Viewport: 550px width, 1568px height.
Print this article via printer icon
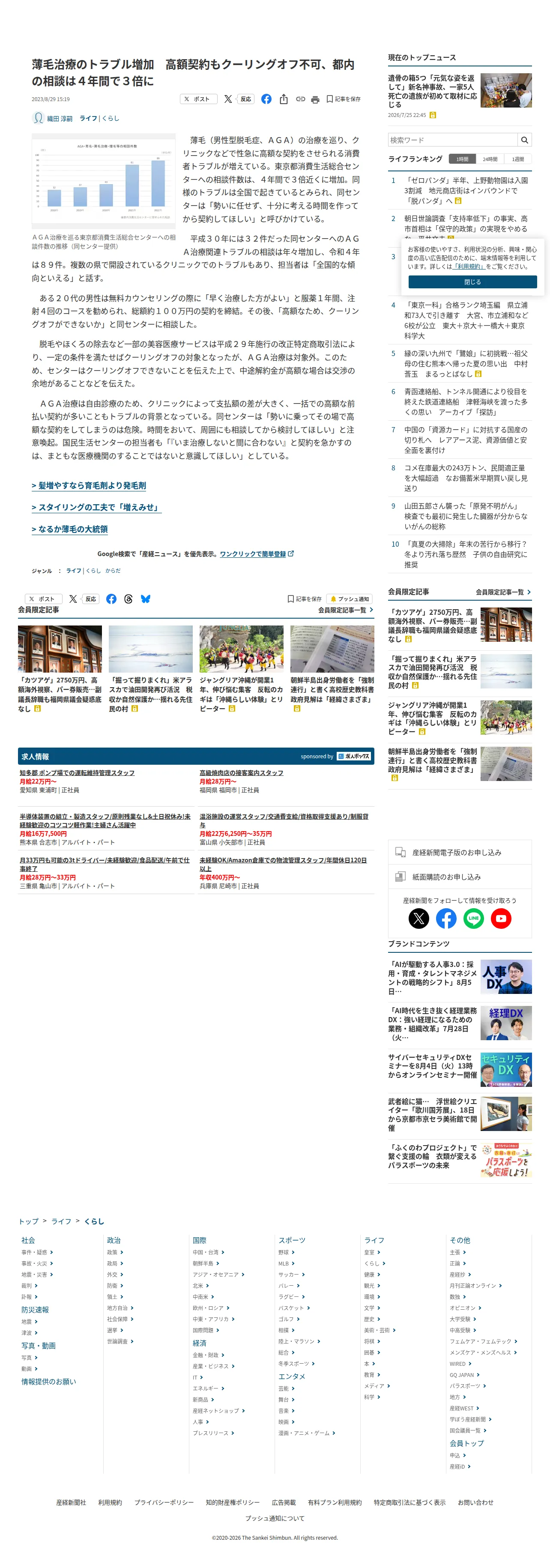(x=315, y=99)
